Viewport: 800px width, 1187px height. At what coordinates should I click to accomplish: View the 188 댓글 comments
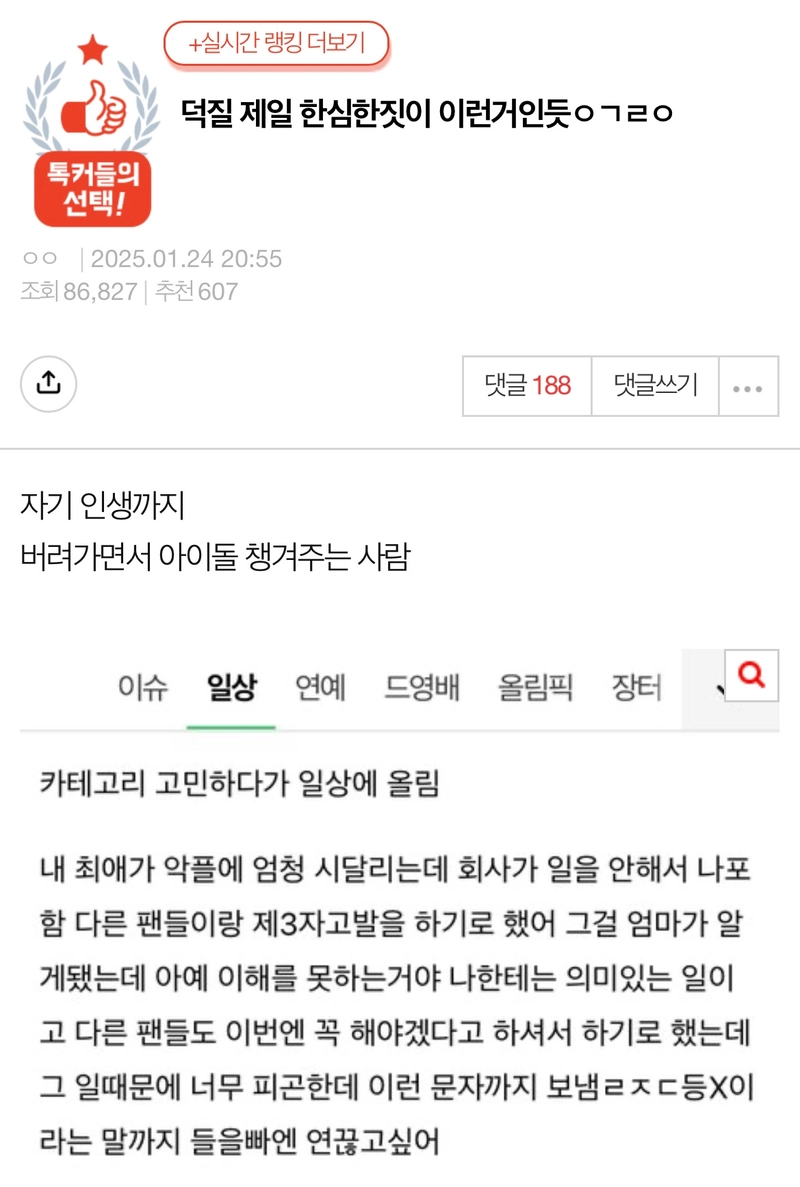[x=527, y=386]
